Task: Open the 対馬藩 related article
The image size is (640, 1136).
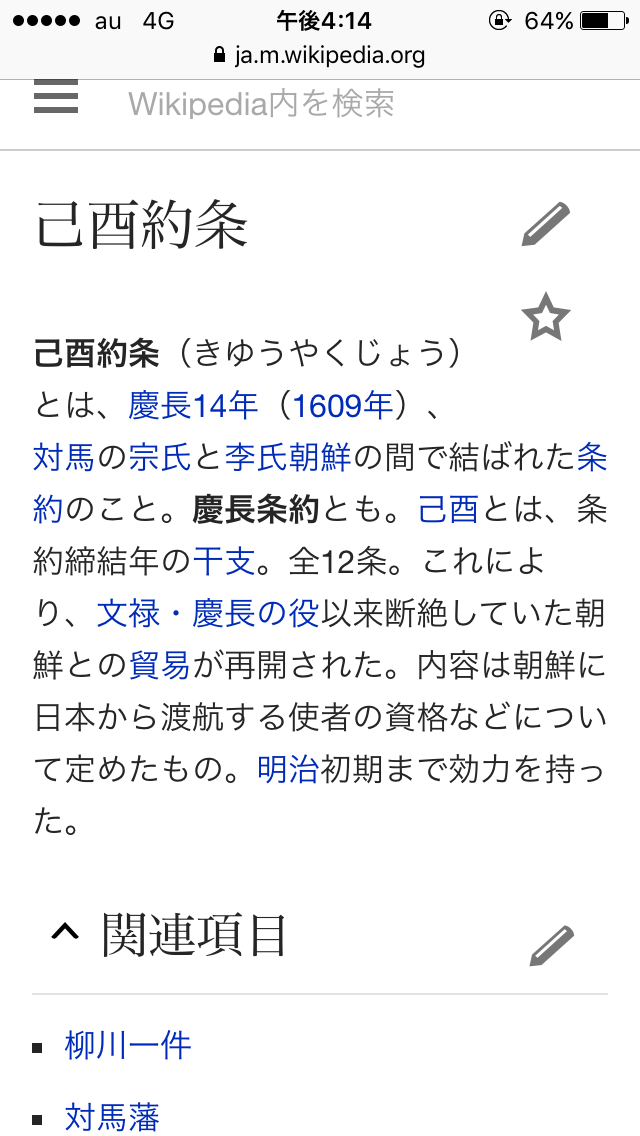Action: coord(112,1116)
